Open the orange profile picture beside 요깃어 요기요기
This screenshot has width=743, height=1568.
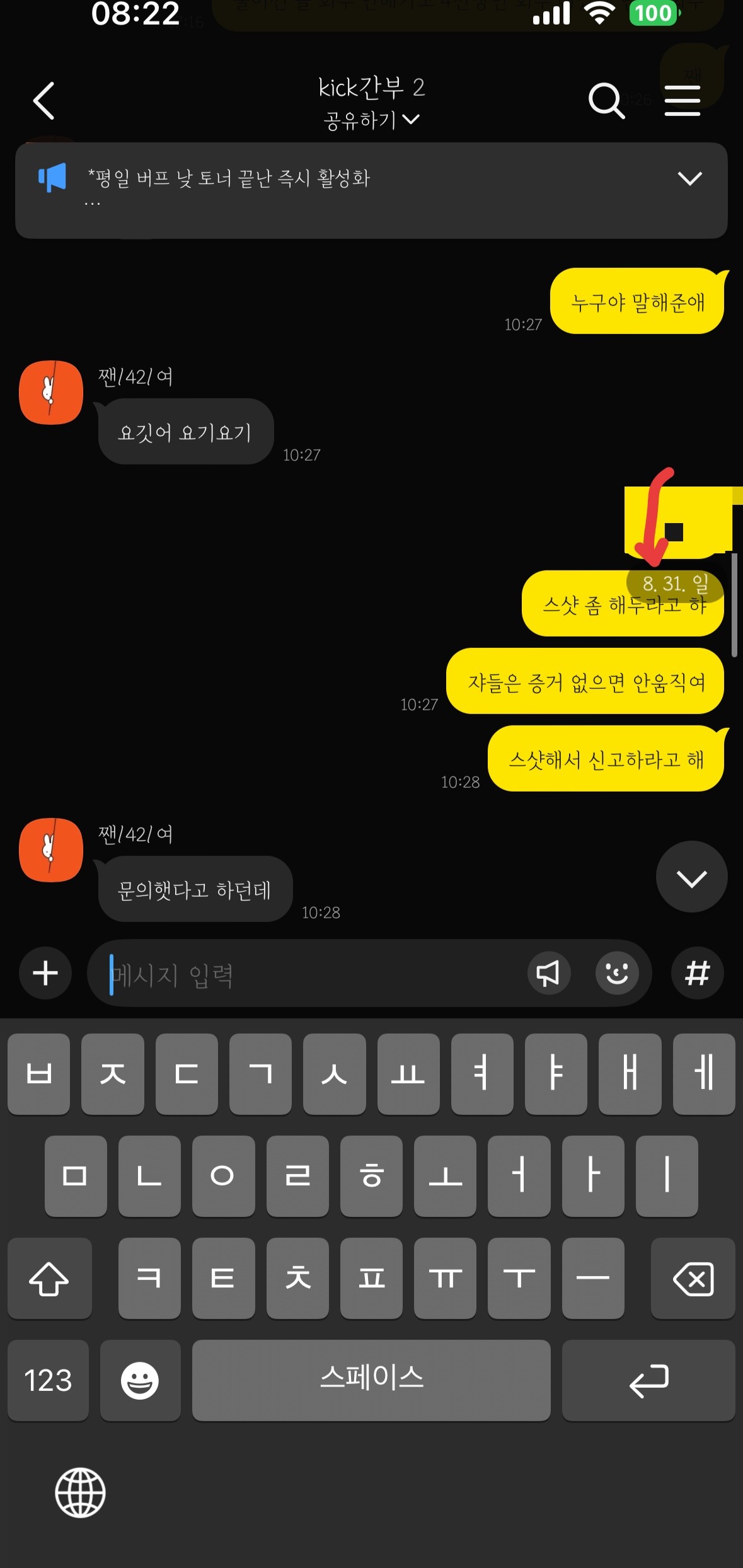pyautogui.click(x=51, y=393)
